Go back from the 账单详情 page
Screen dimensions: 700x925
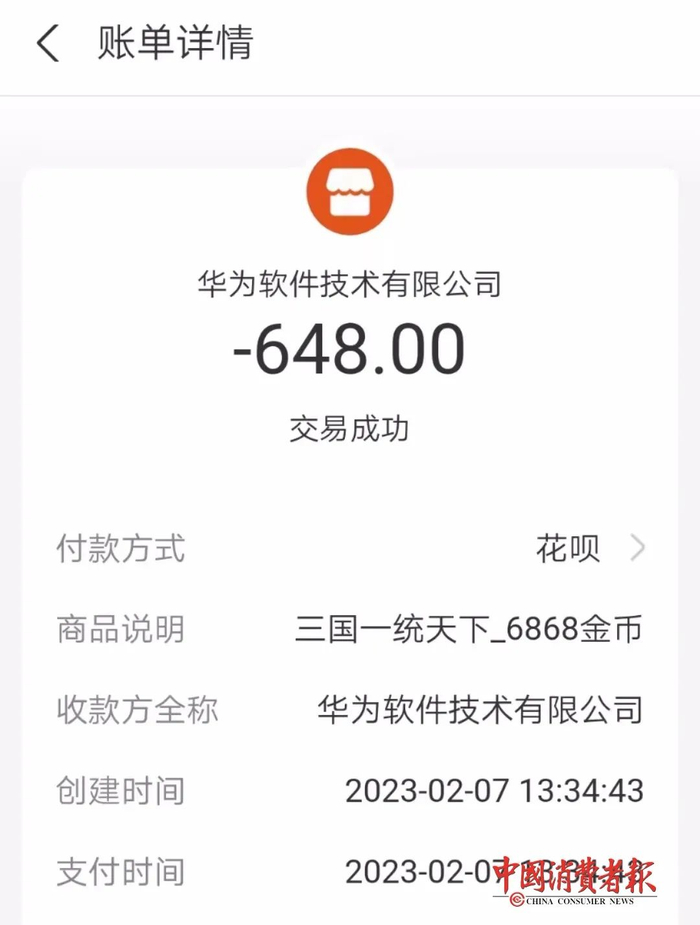pos(48,43)
